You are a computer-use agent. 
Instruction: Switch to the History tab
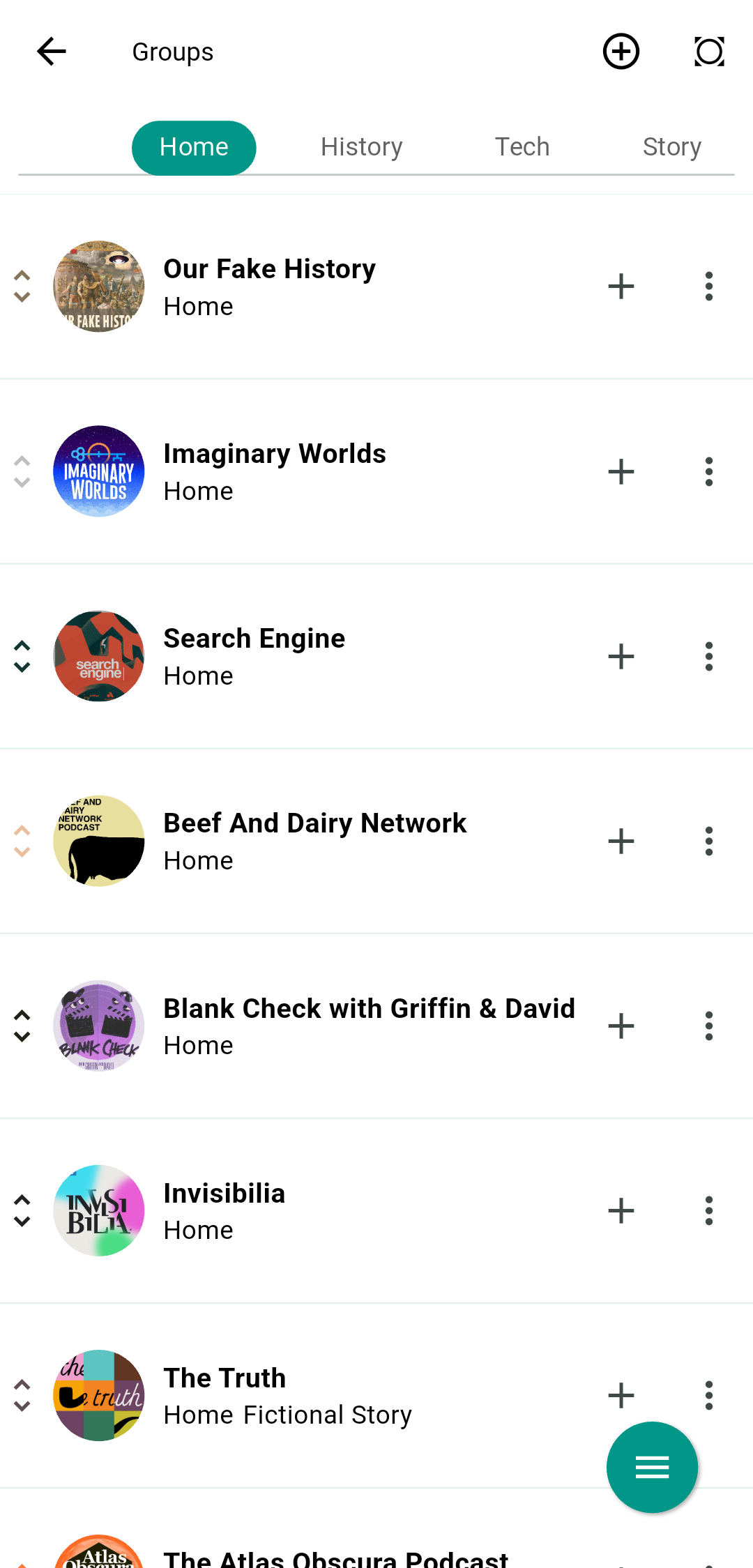pyautogui.click(x=361, y=147)
